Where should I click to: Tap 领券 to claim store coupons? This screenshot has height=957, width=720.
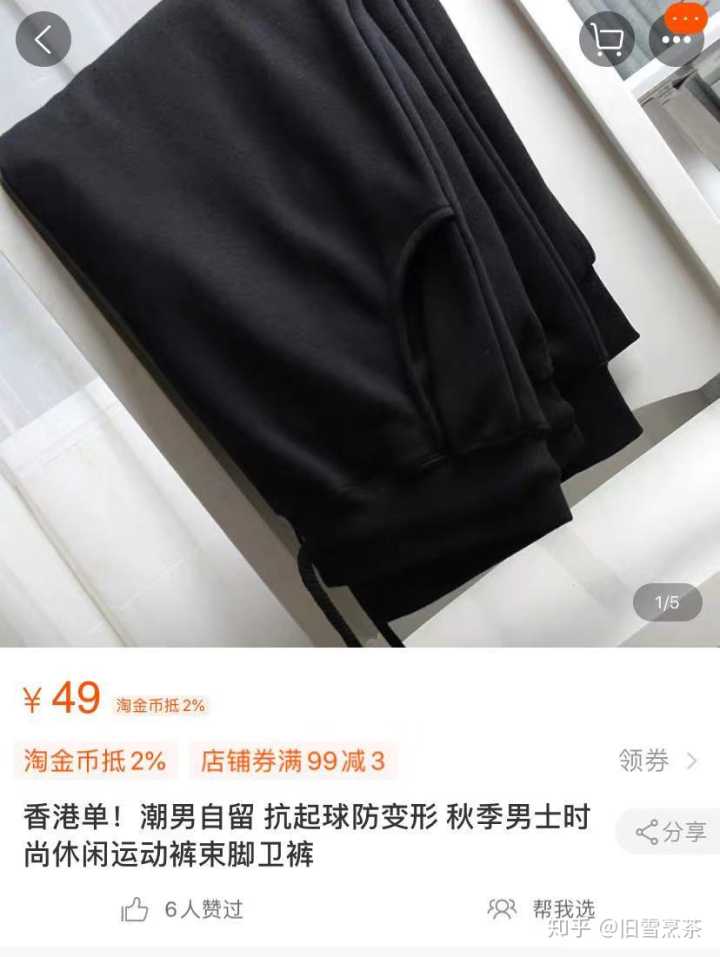657,761
